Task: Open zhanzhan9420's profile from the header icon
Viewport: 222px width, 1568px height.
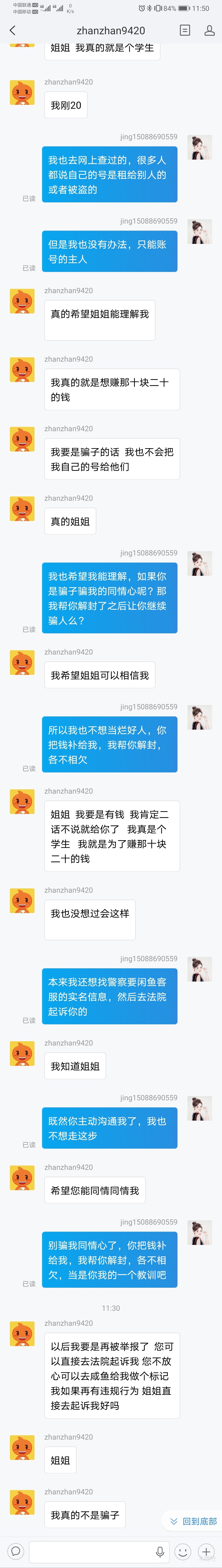Action: pos(209,30)
